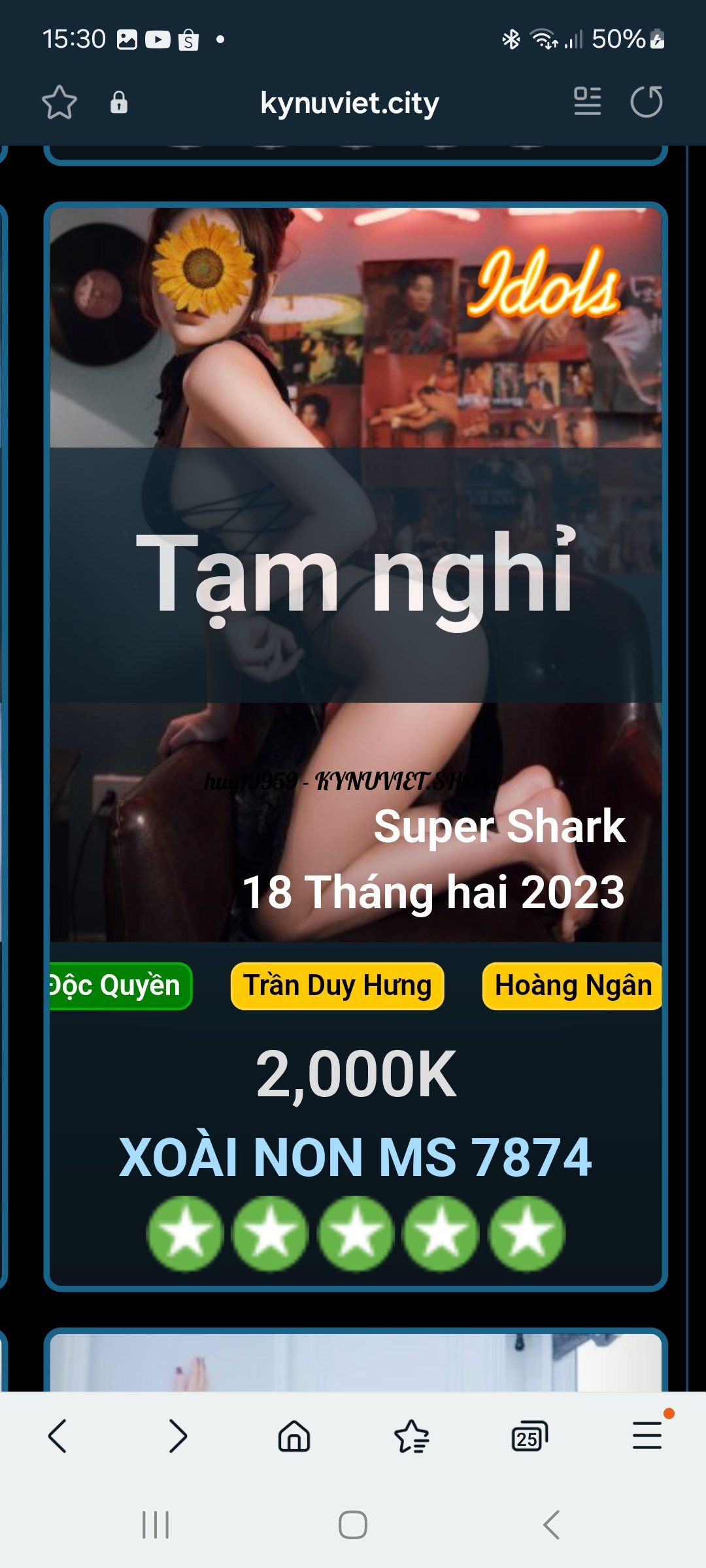Open the 25 tabs switcher
The image size is (706, 1568).
[x=529, y=1436]
